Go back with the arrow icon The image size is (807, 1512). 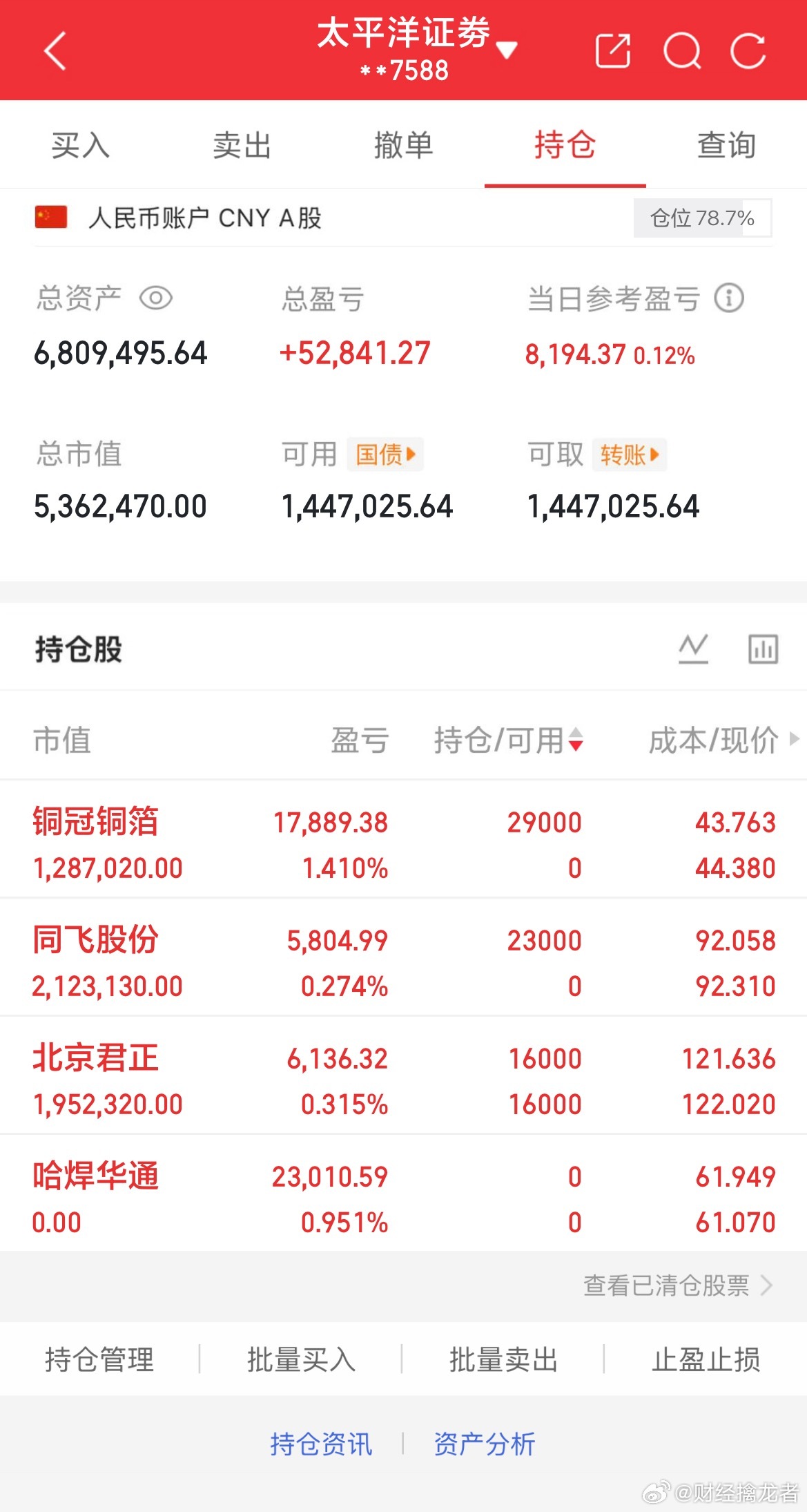55,50
